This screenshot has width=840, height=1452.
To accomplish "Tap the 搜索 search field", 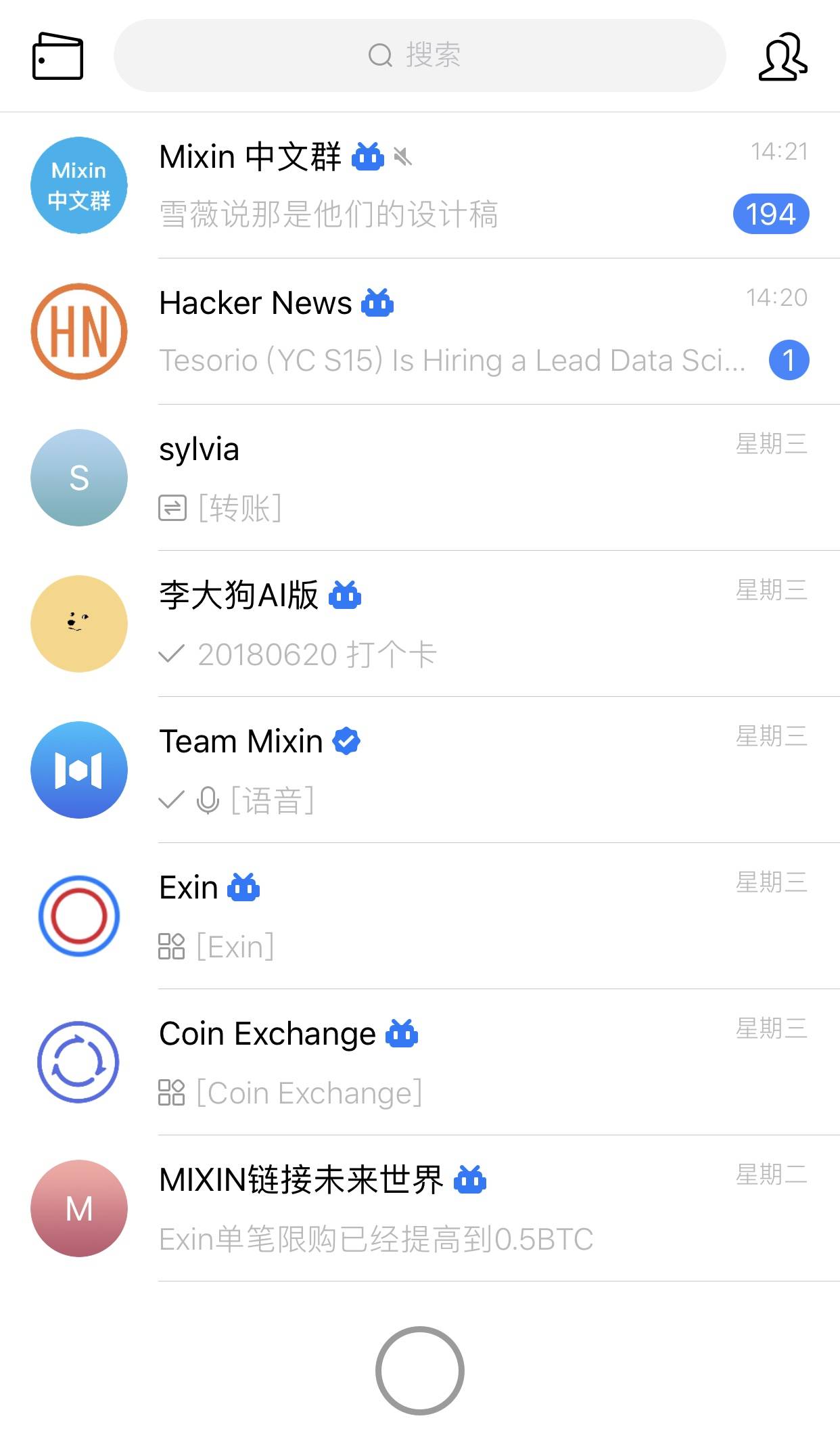I will coord(419,55).
